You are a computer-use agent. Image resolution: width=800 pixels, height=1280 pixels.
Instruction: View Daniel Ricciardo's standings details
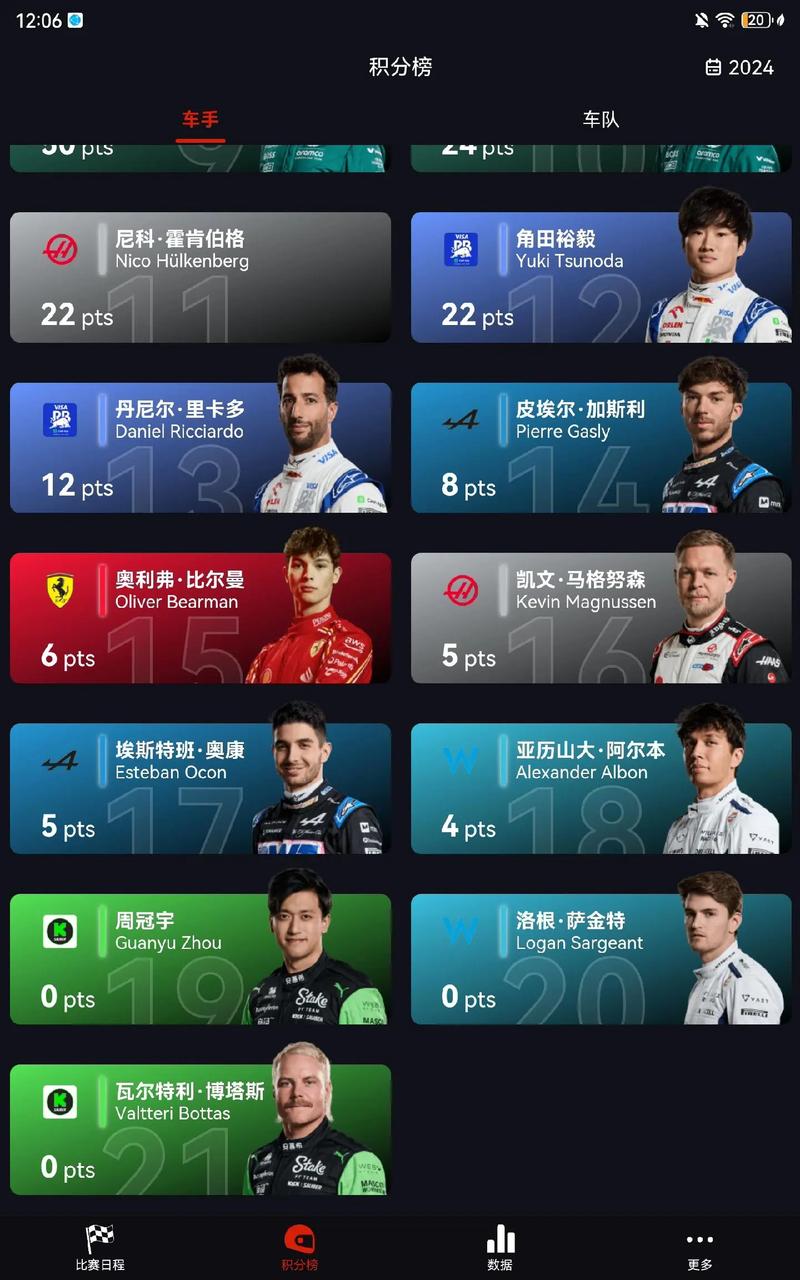200,445
